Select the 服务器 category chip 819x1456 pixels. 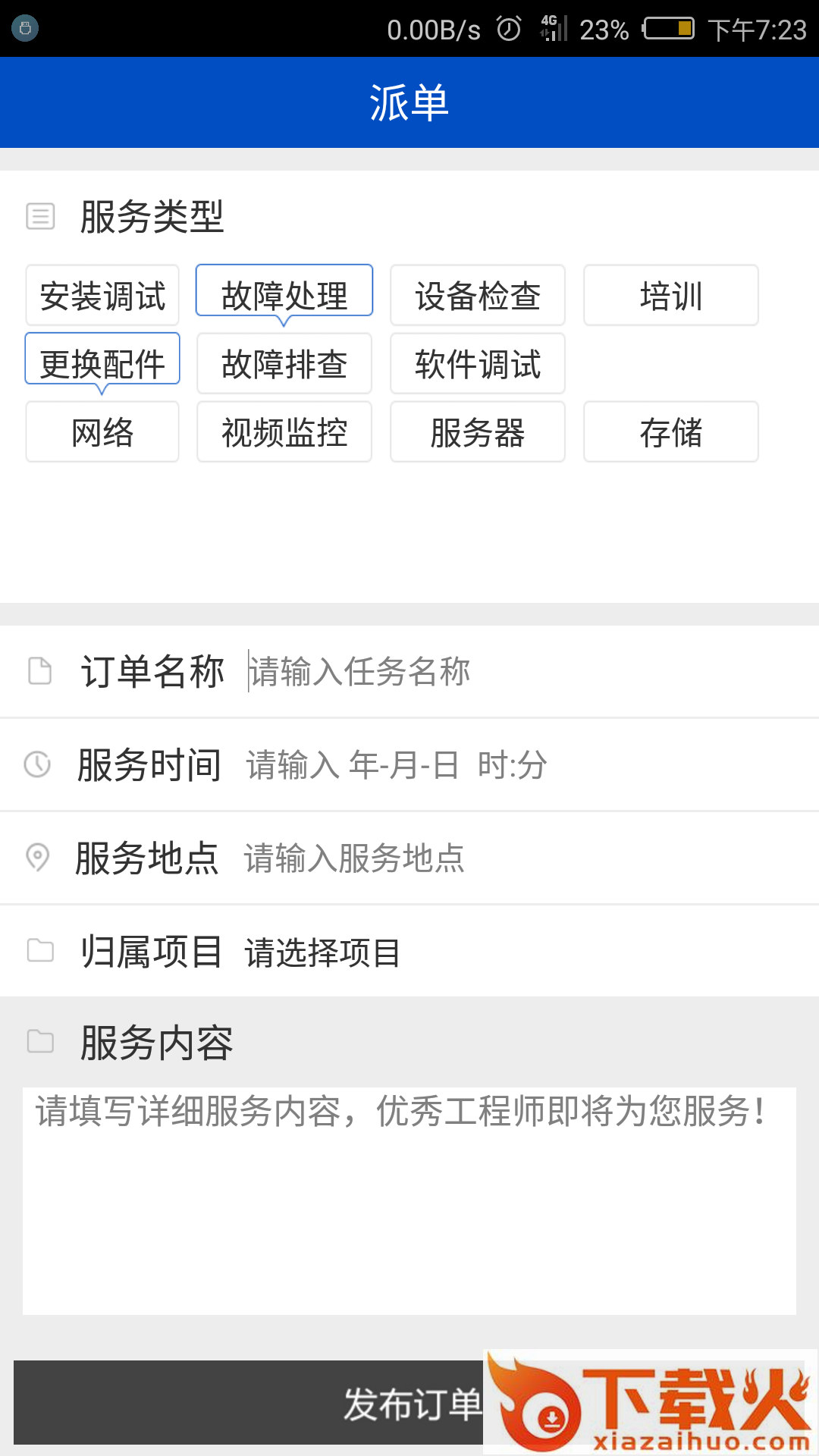point(478,432)
